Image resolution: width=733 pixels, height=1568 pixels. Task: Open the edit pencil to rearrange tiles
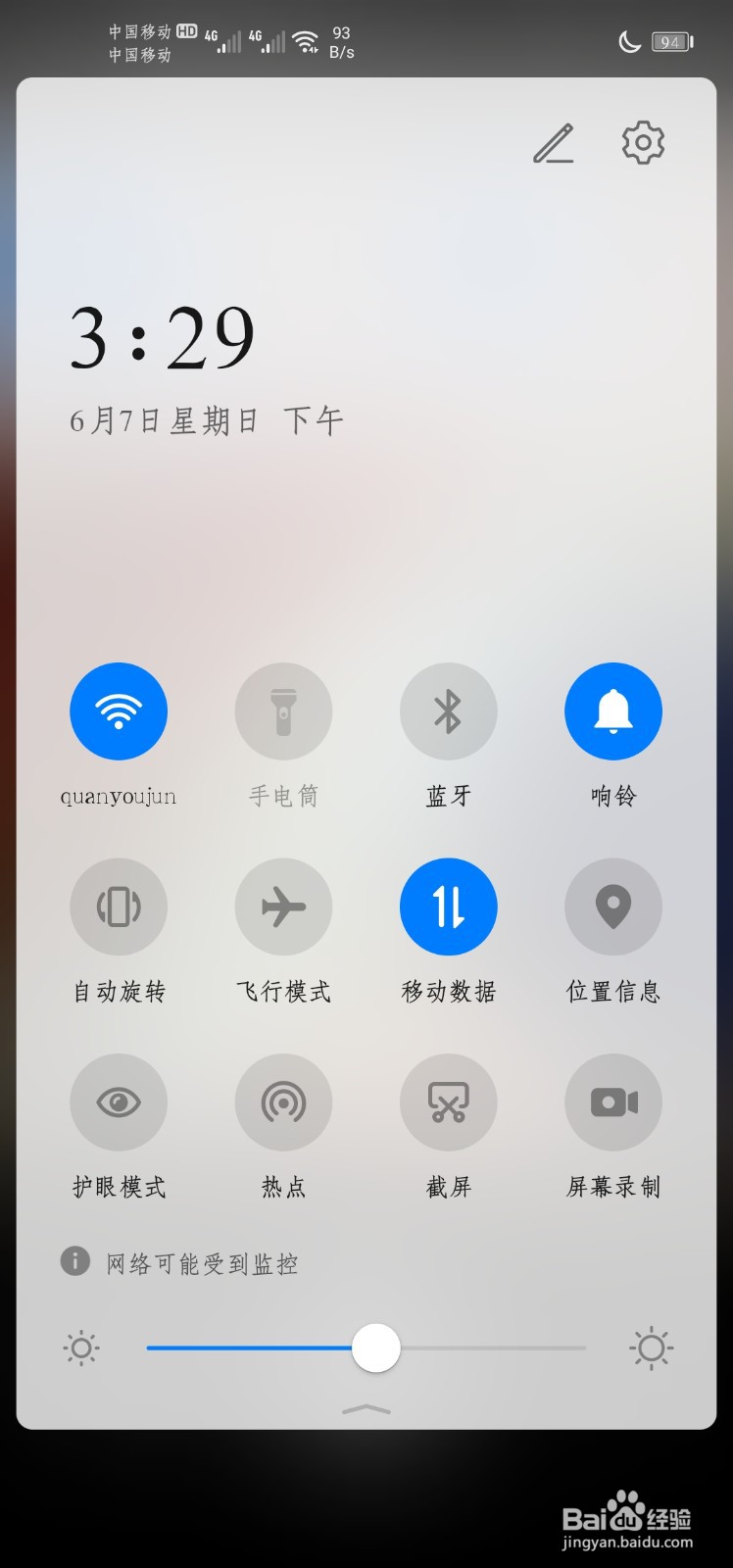coord(553,143)
